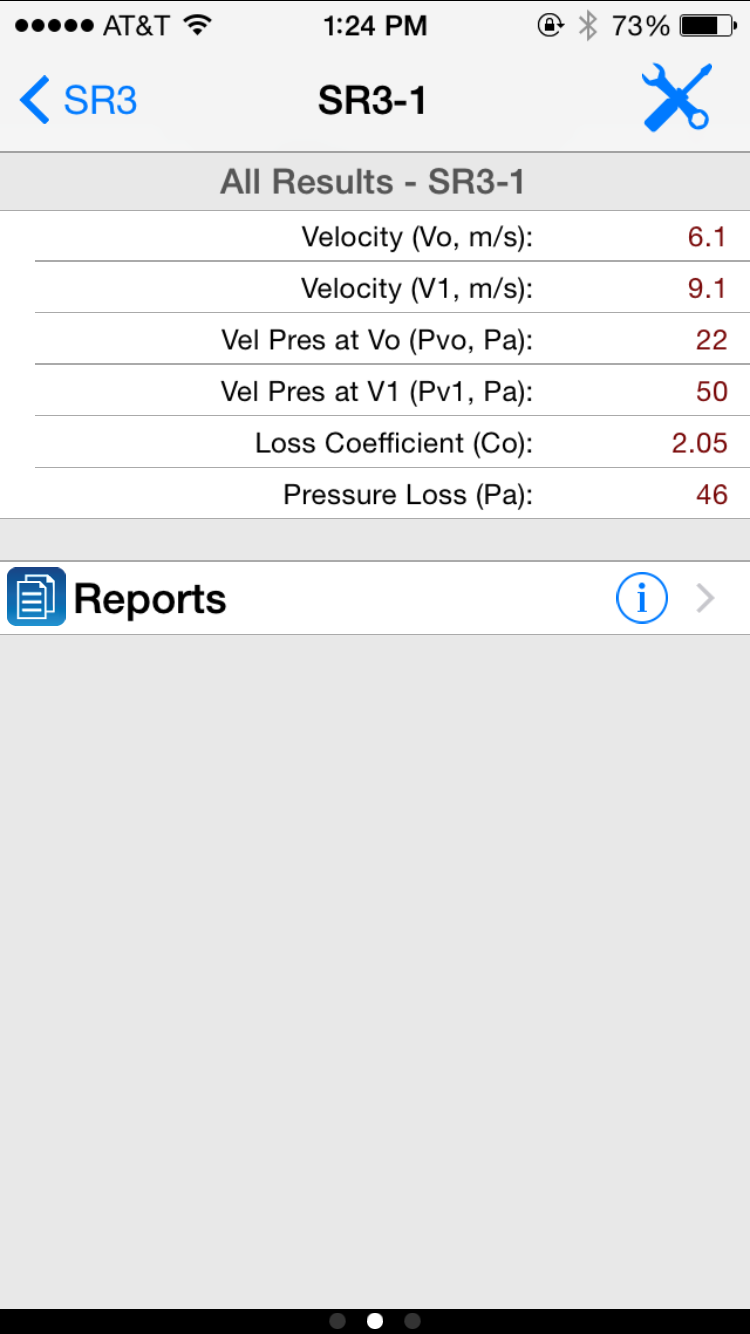The width and height of the screenshot is (750, 1334).
Task: Tap the page indicator dots
Action: click(375, 1321)
